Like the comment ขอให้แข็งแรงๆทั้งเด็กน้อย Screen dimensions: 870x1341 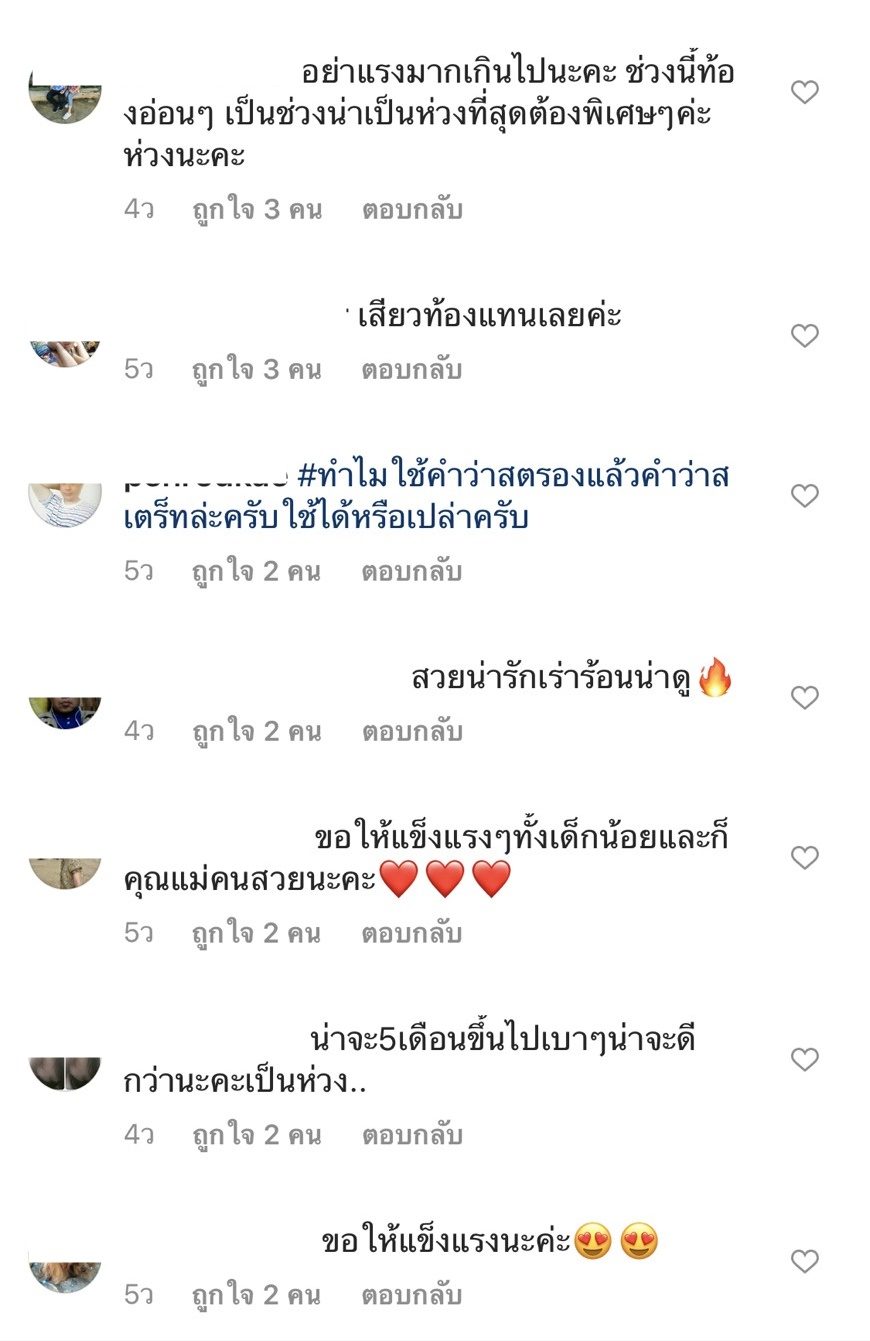pos(805,858)
